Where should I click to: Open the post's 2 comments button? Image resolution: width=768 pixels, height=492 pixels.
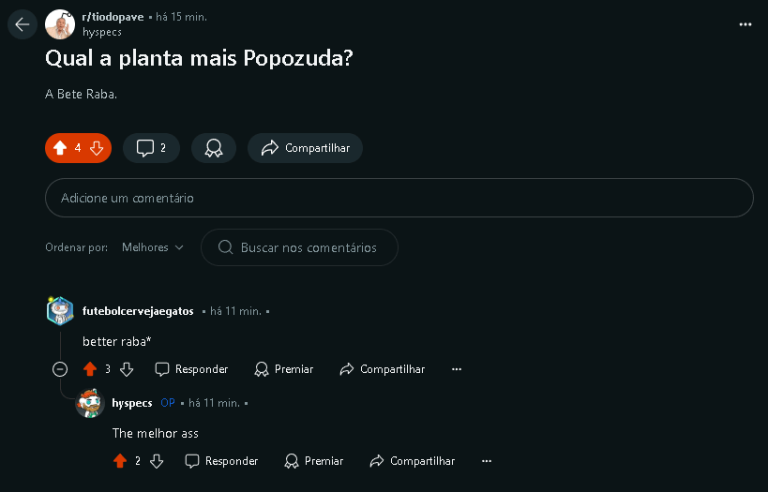(151, 148)
